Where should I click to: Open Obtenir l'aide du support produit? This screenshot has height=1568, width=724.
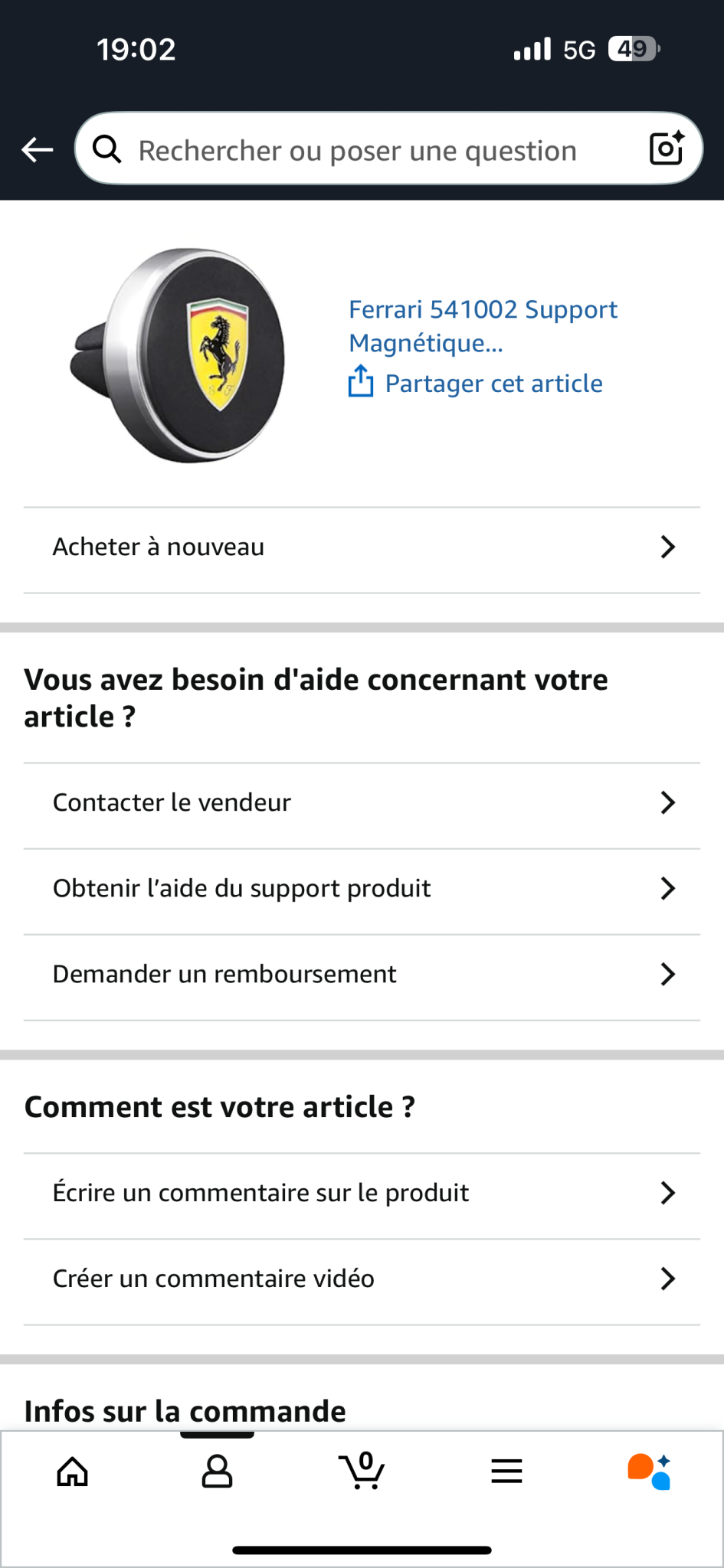click(362, 888)
